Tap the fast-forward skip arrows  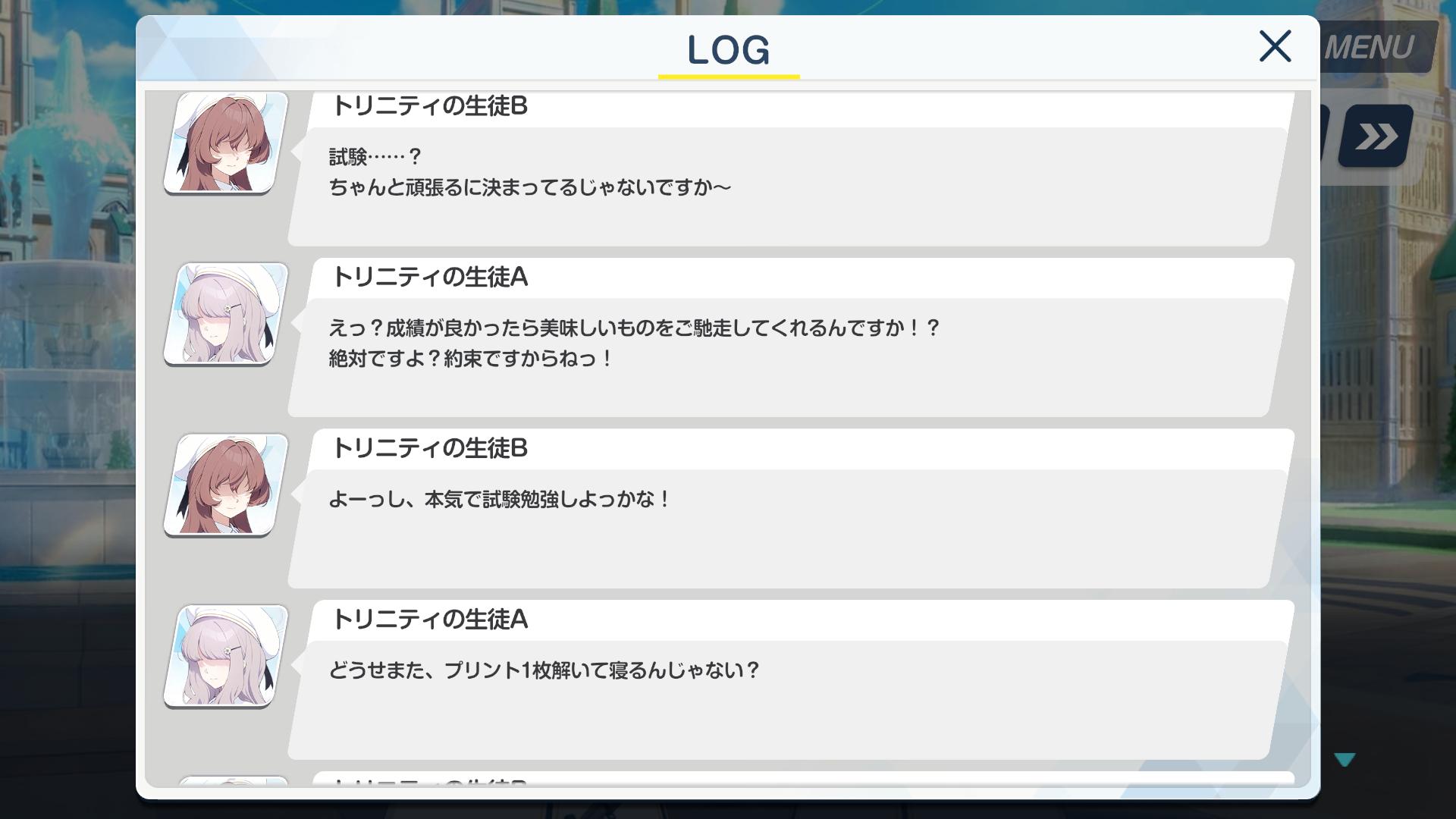tap(1376, 136)
